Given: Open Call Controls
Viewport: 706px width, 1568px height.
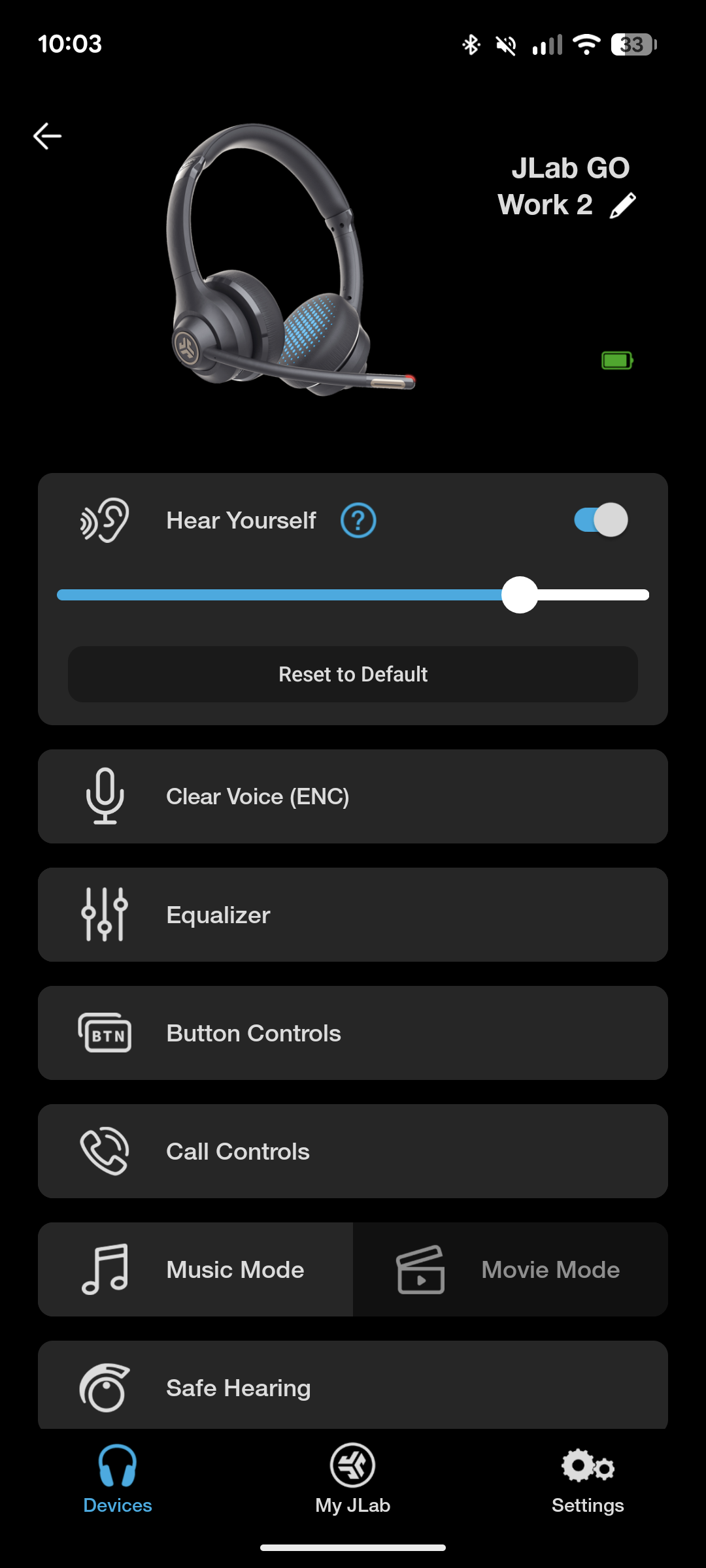Looking at the screenshot, I should [353, 1151].
